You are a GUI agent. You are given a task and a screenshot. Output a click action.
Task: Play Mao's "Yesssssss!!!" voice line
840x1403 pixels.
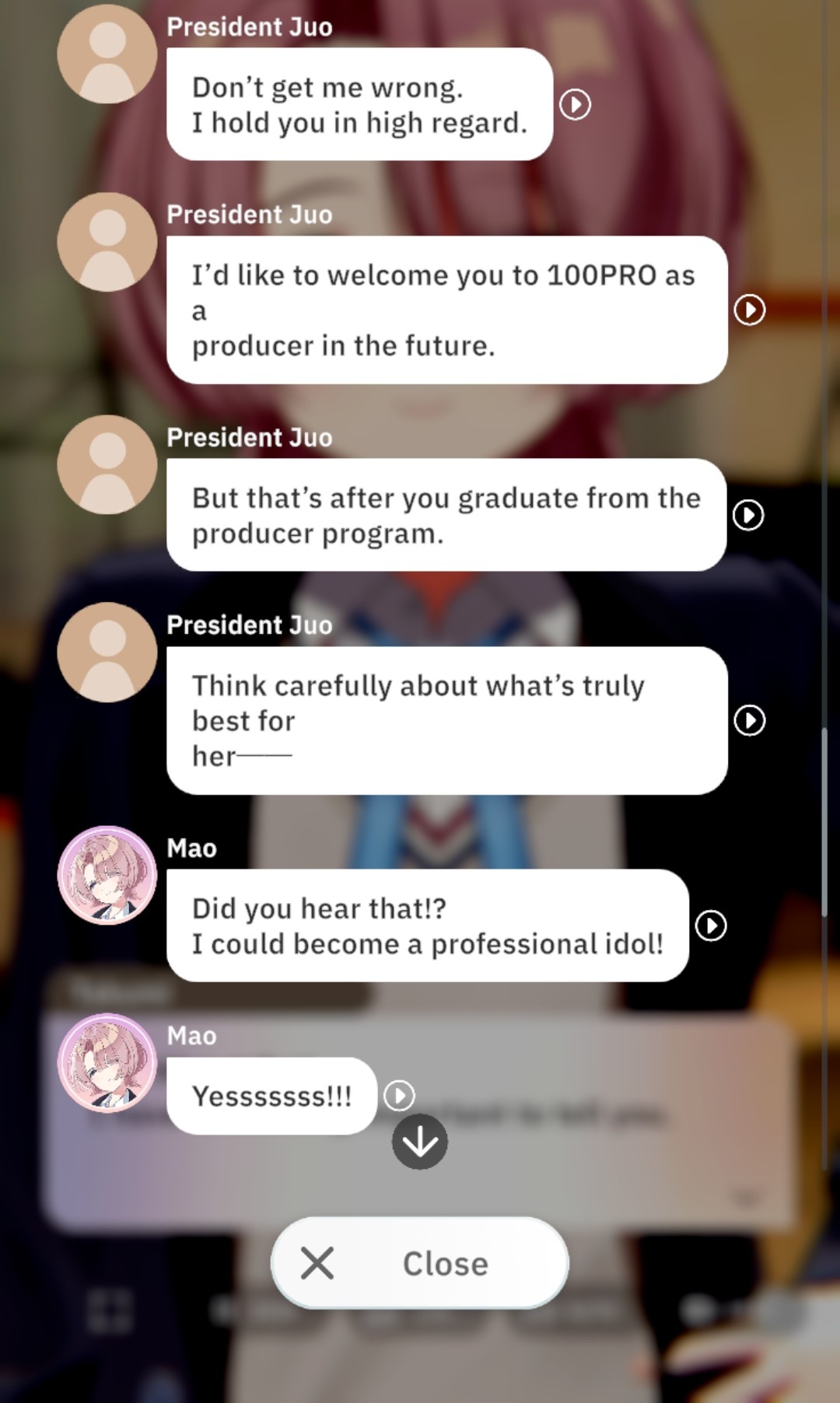coord(400,1095)
